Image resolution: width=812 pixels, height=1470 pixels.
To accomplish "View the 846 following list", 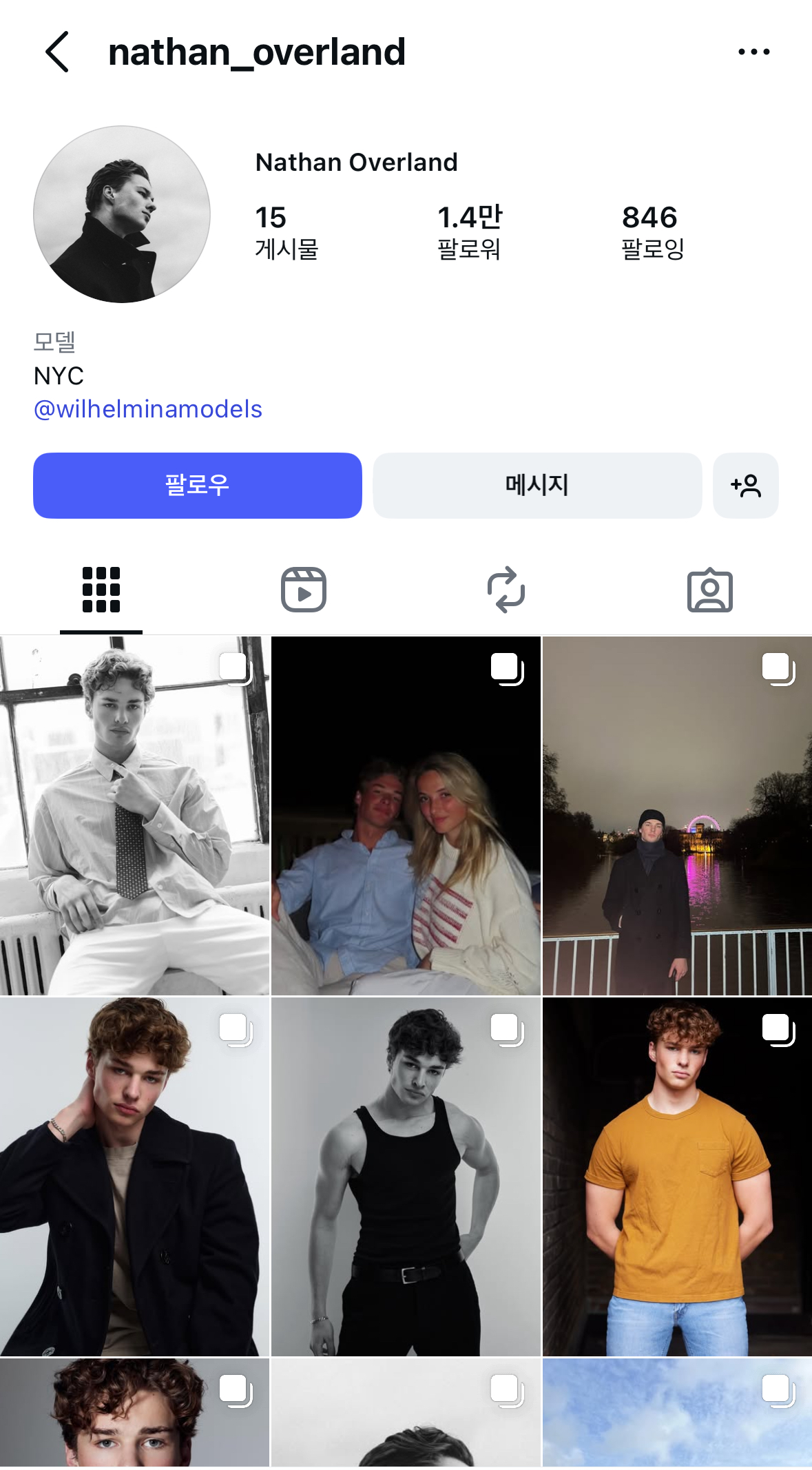I will pyautogui.click(x=652, y=232).
